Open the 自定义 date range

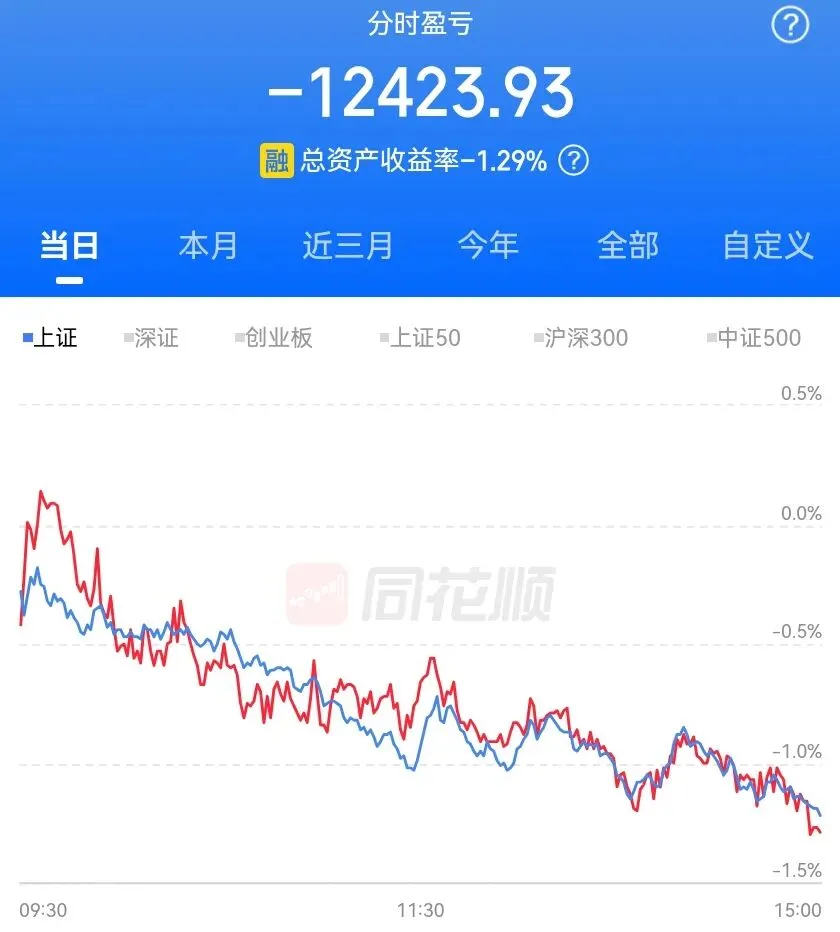pos(768,245)
